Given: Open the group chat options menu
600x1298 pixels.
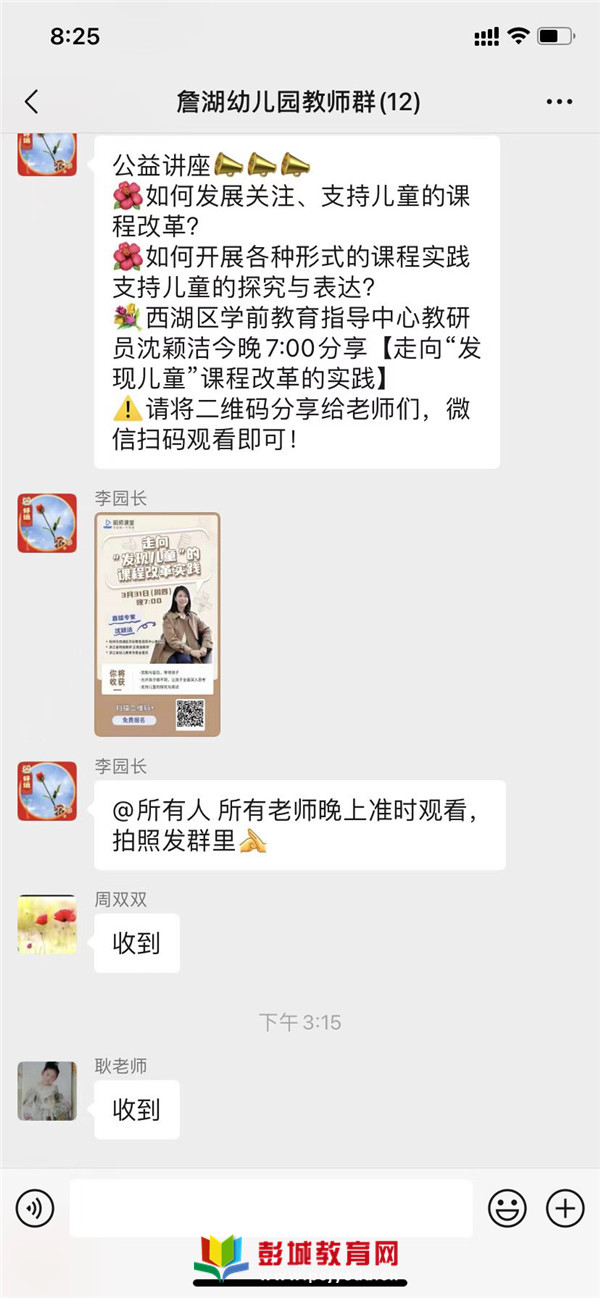Looking at the screenshot, I should 558,101.
